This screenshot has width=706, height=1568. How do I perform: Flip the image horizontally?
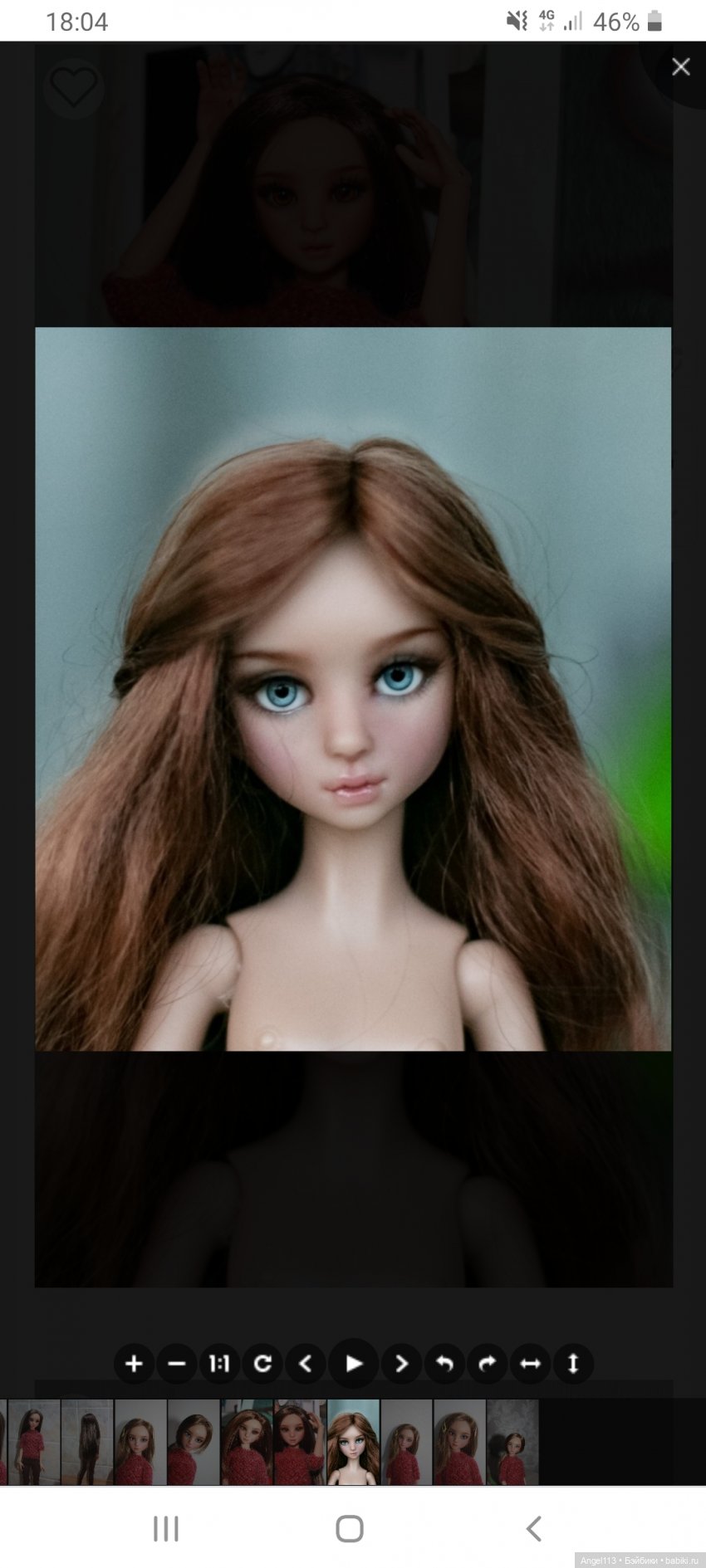click(x=530, y=1363)
